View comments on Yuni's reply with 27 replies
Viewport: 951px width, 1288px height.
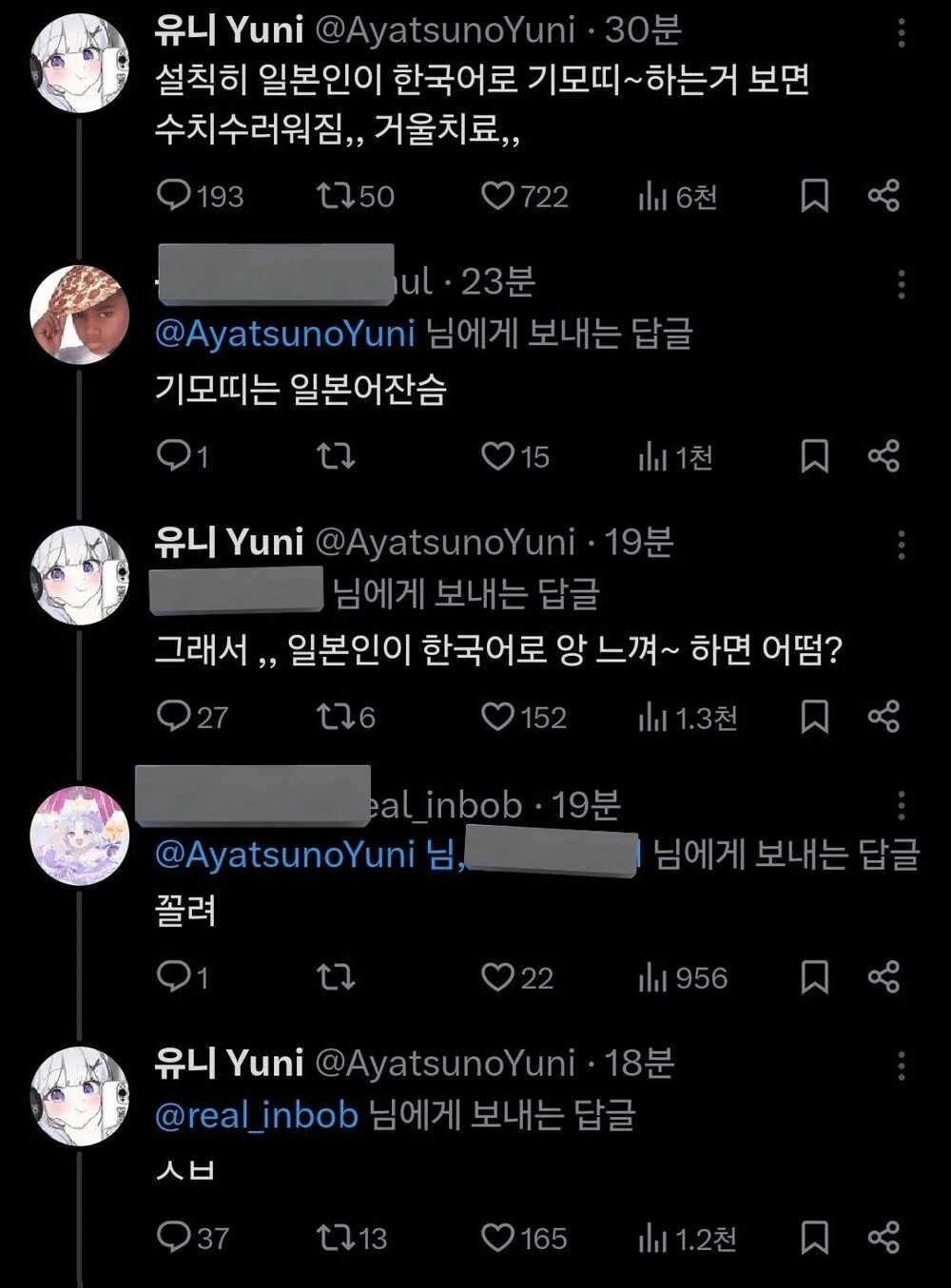174,716
